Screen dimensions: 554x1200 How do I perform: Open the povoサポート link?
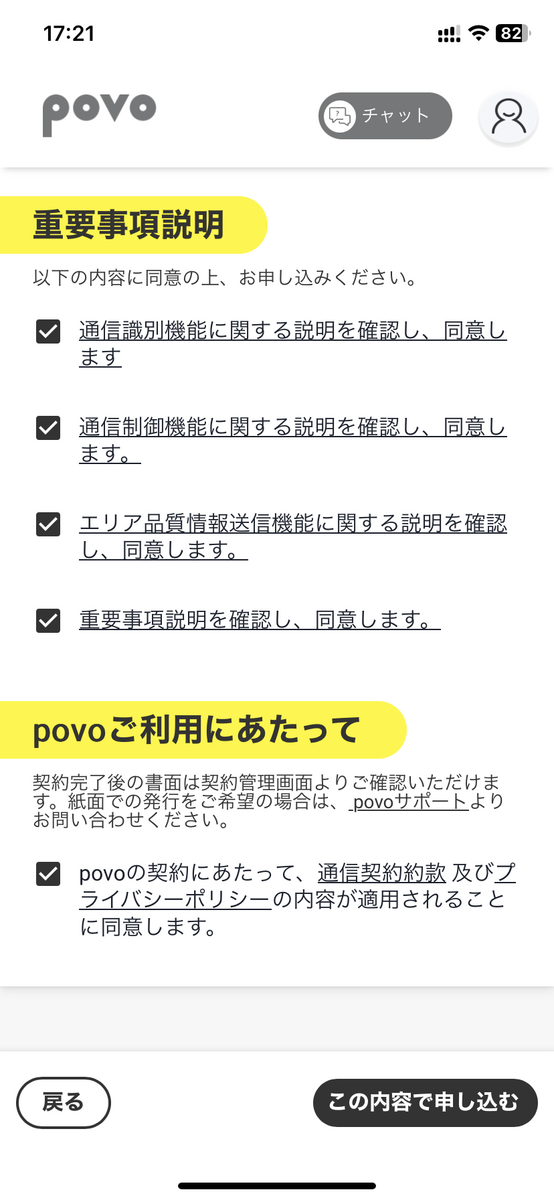[x=409, y=802]
